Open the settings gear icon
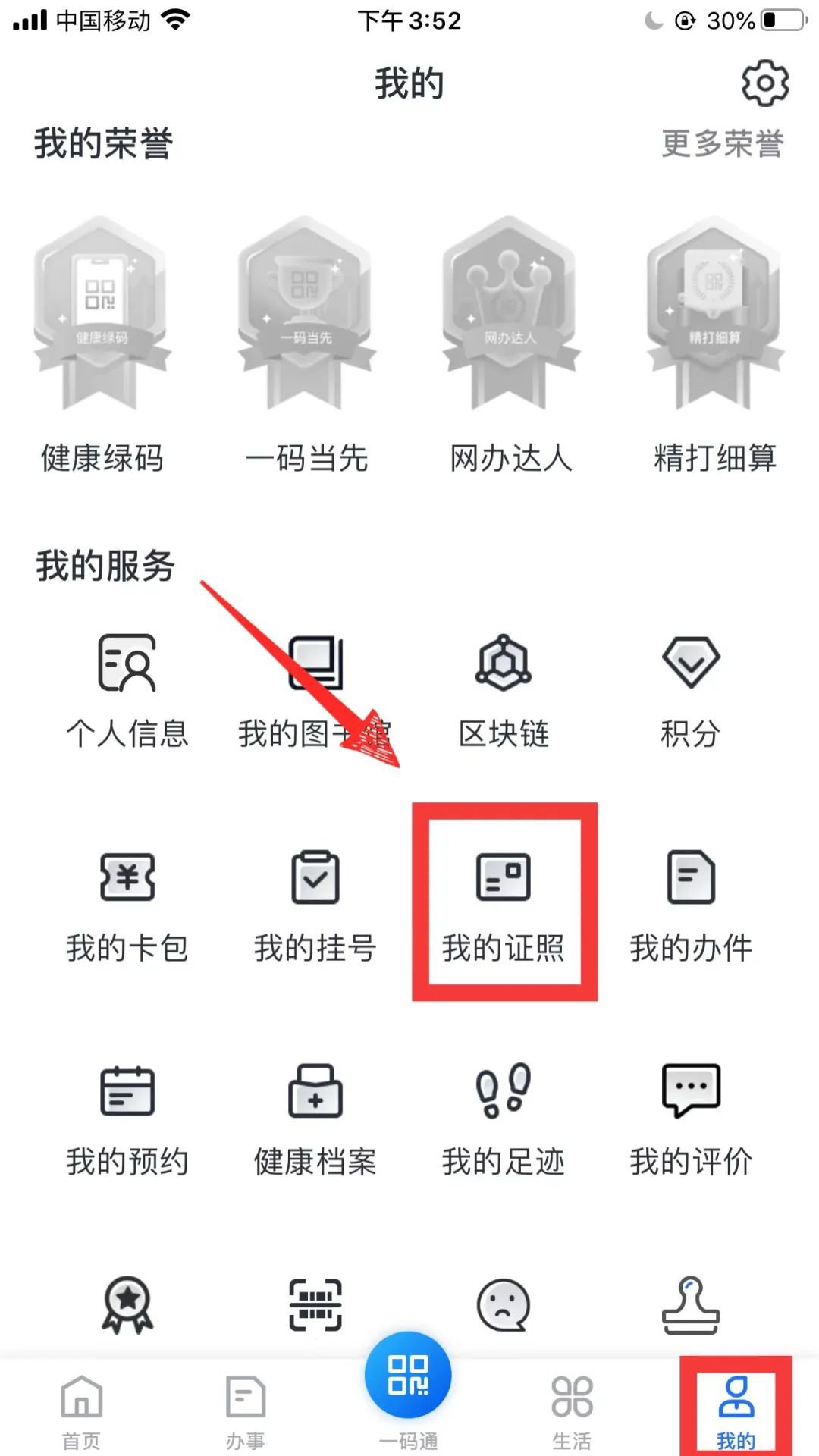 click(x=764, y=83)
